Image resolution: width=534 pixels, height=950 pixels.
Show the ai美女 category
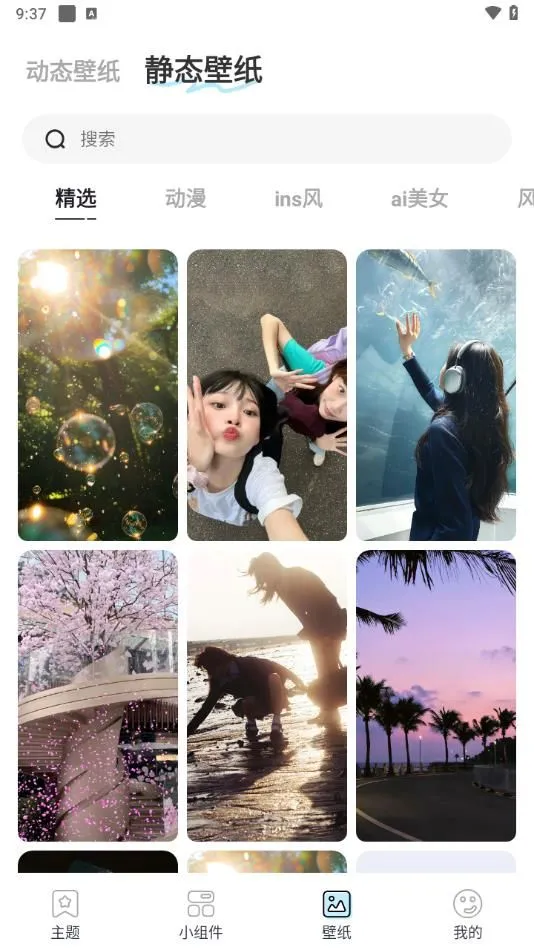[x=419, y=198]
